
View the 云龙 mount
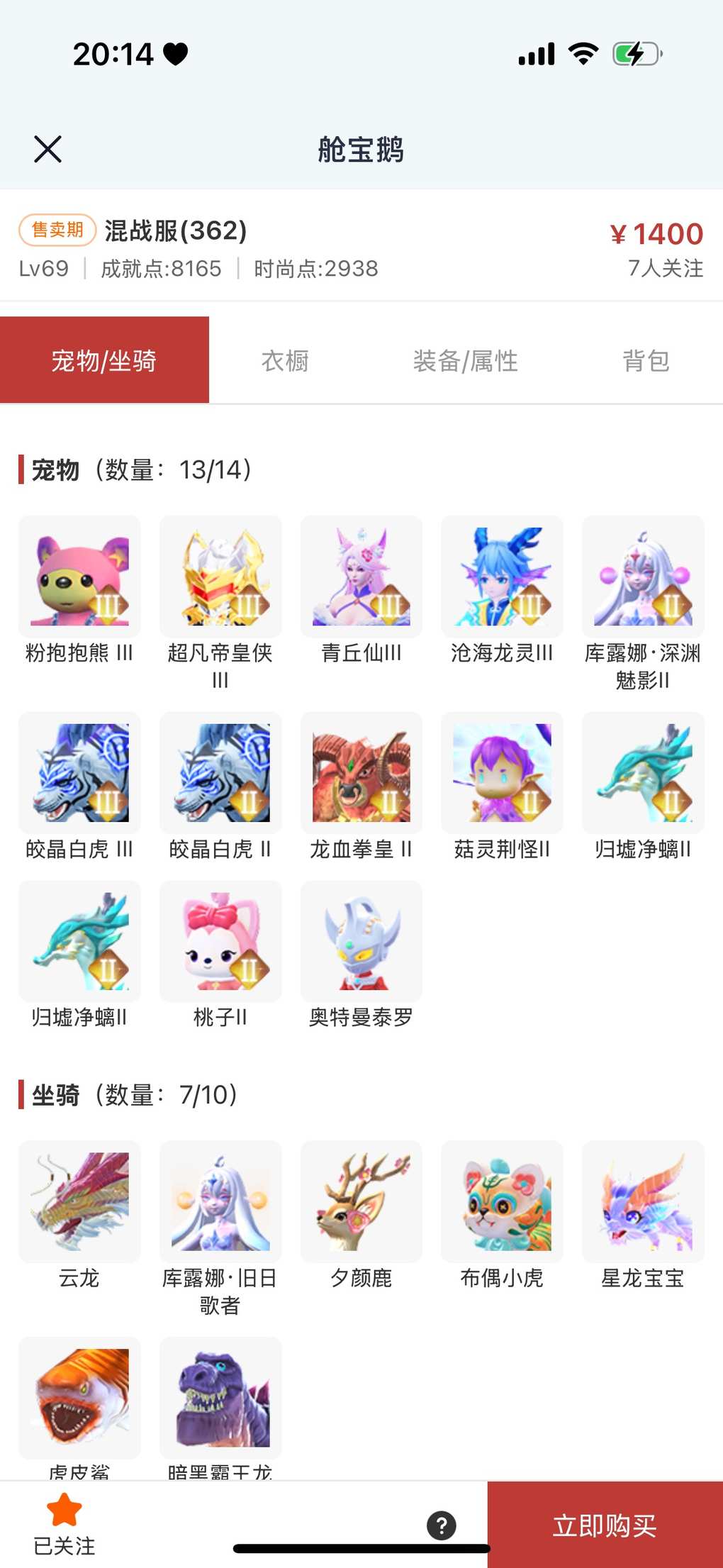79,1201
